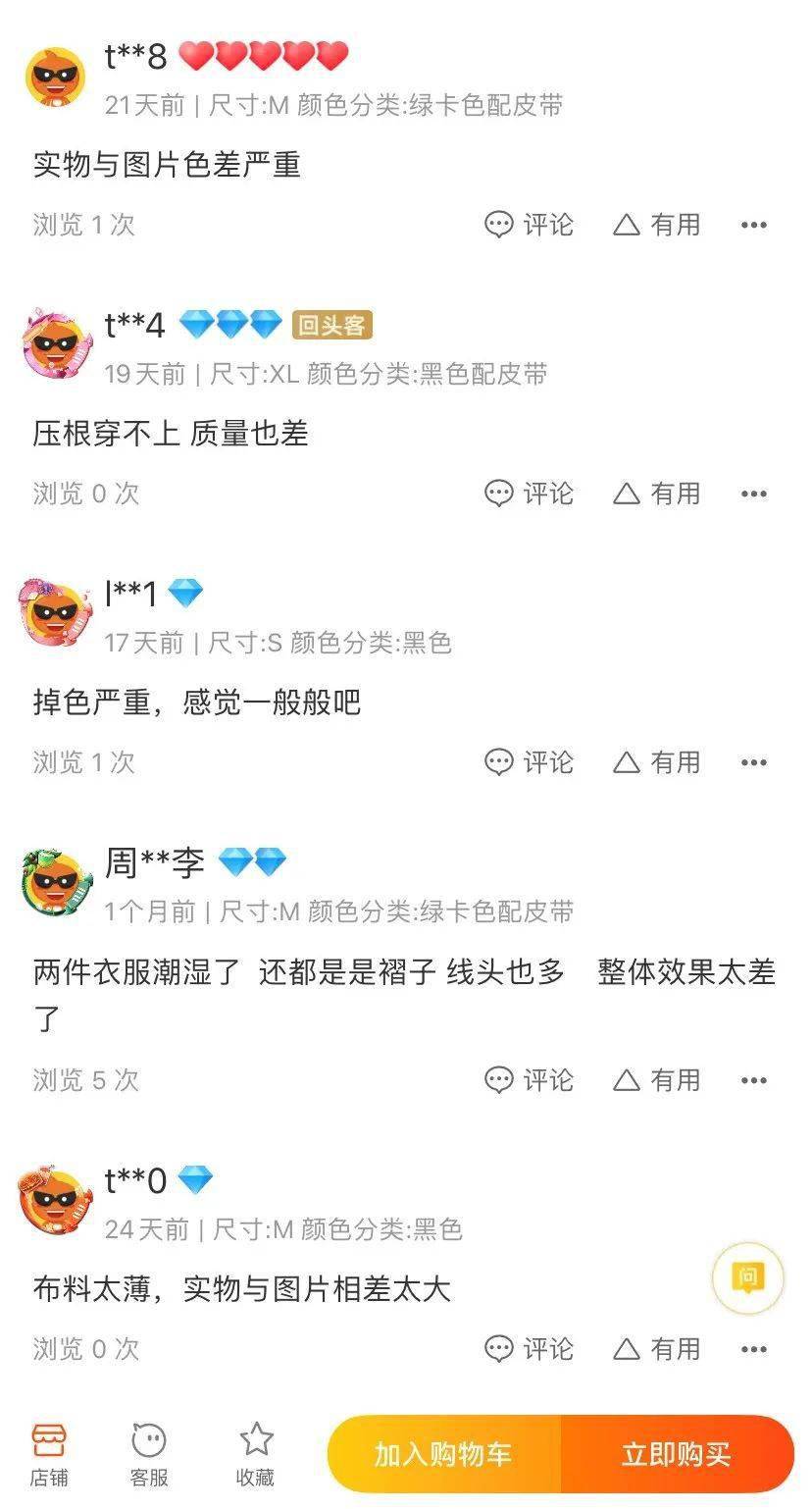The height and width of the screenshot is (1509, 812).
Task: Open more options on t**4's review
Action: (753, 494)
